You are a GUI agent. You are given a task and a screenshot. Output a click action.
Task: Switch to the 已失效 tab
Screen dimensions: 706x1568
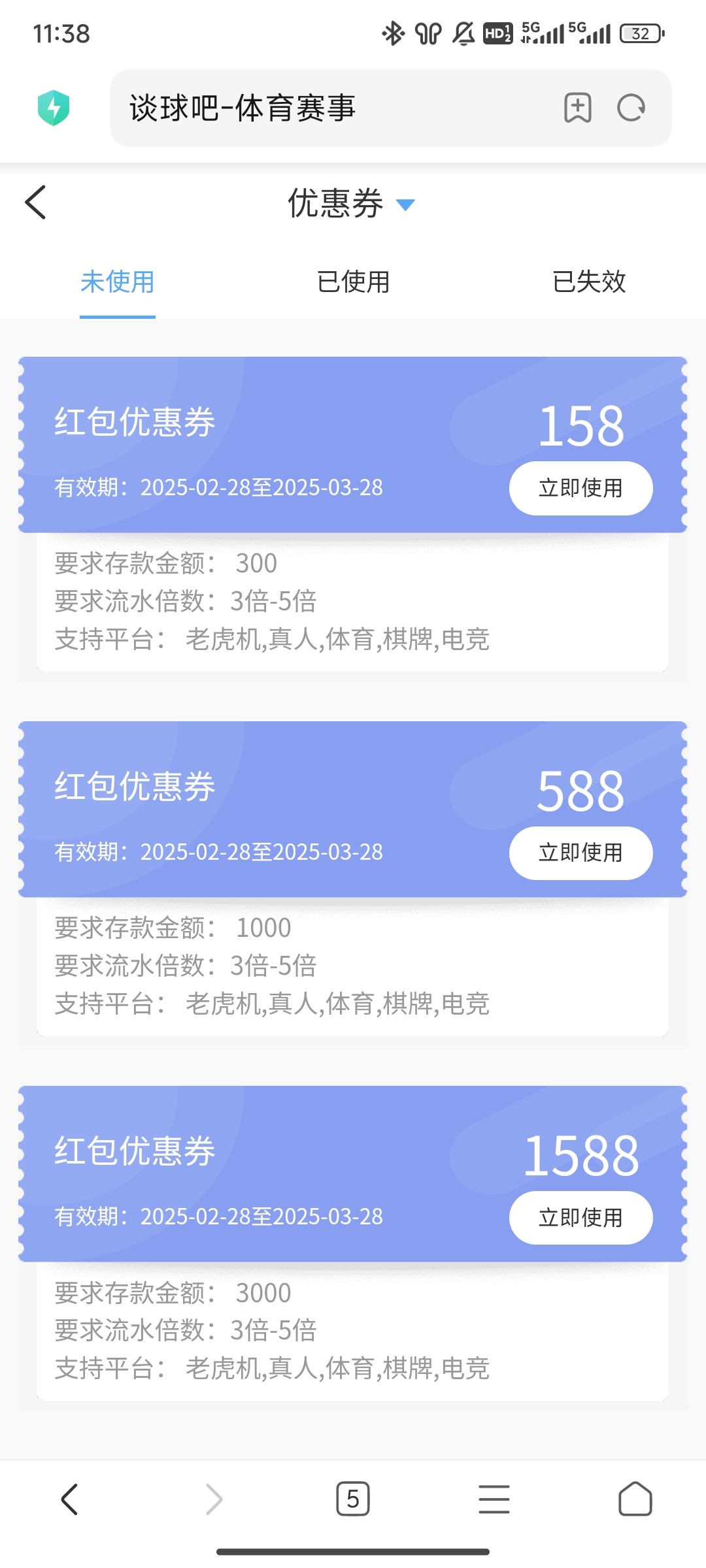click(x=588, y=282)
